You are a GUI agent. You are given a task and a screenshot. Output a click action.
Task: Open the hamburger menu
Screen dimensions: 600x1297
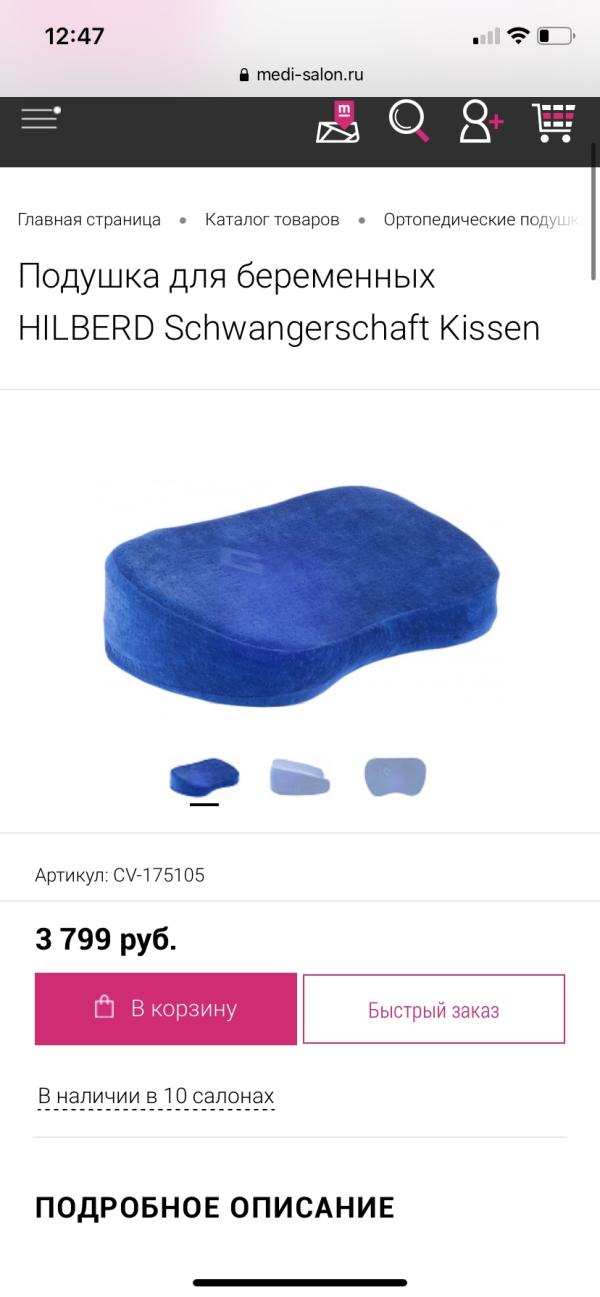[40, 118]
